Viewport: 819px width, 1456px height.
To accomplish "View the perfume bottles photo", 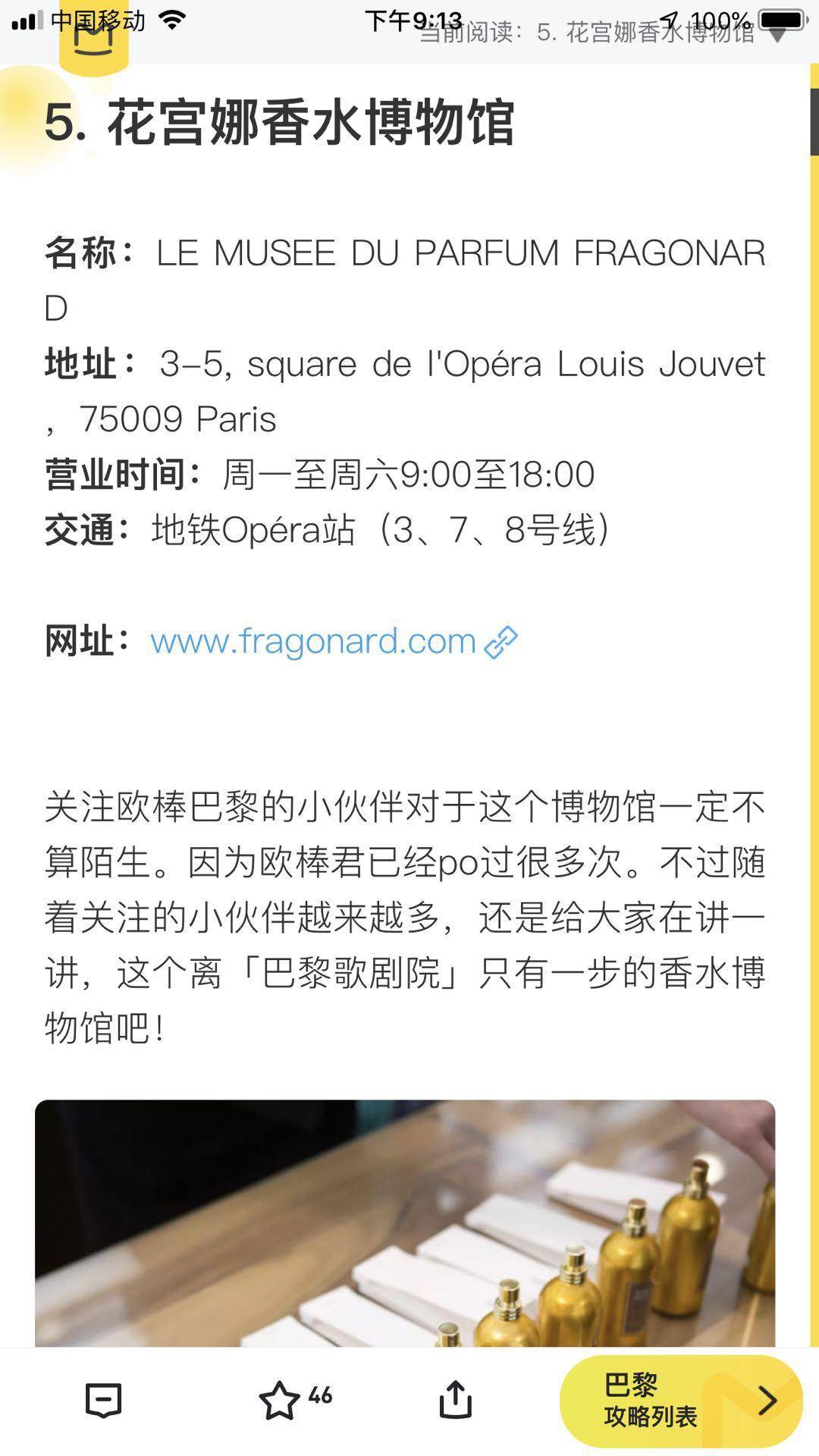I will click(x=405, y=1222).
